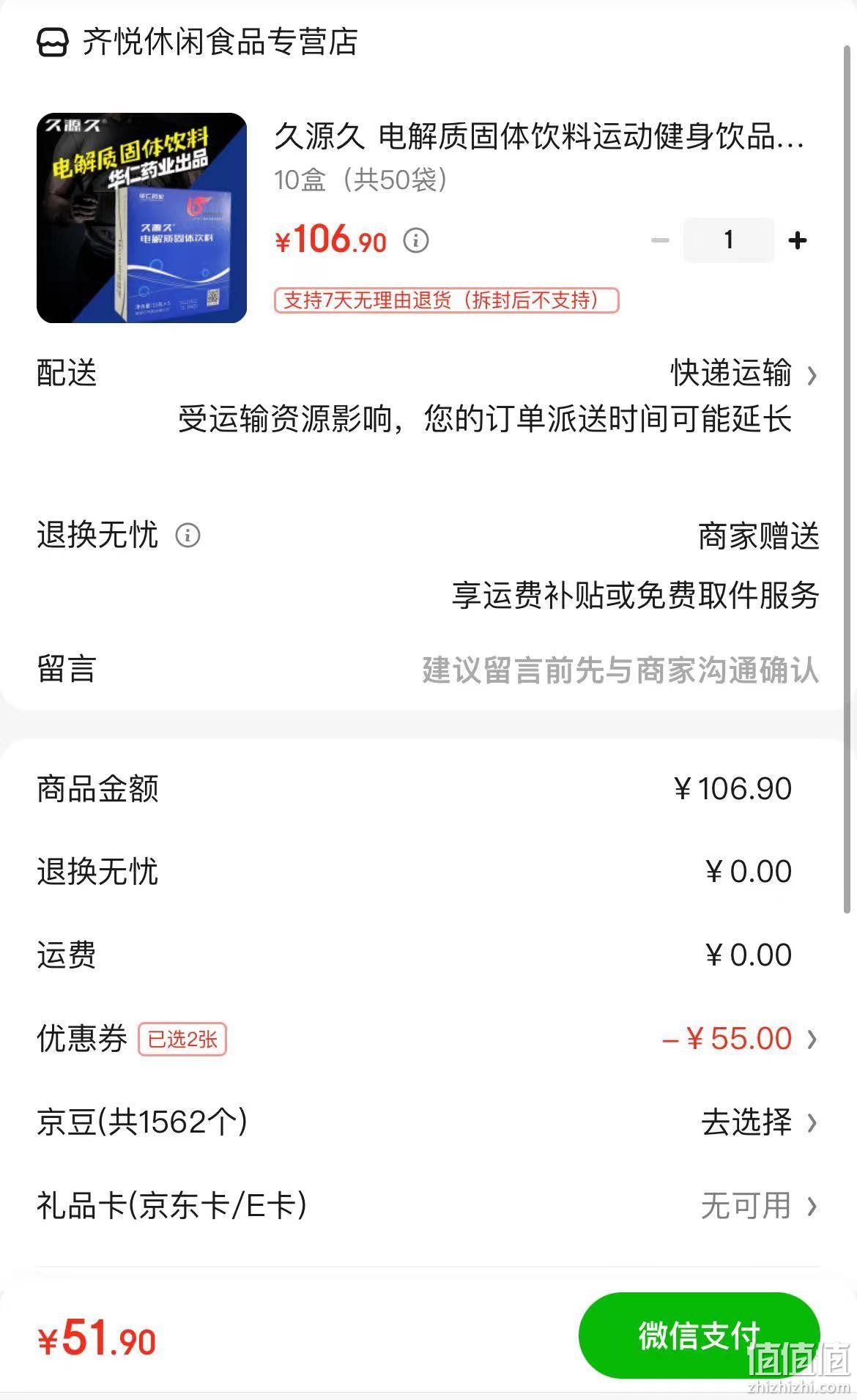Open the 齐悦休闲食品专营店 shop page

(x=198, y=42)
